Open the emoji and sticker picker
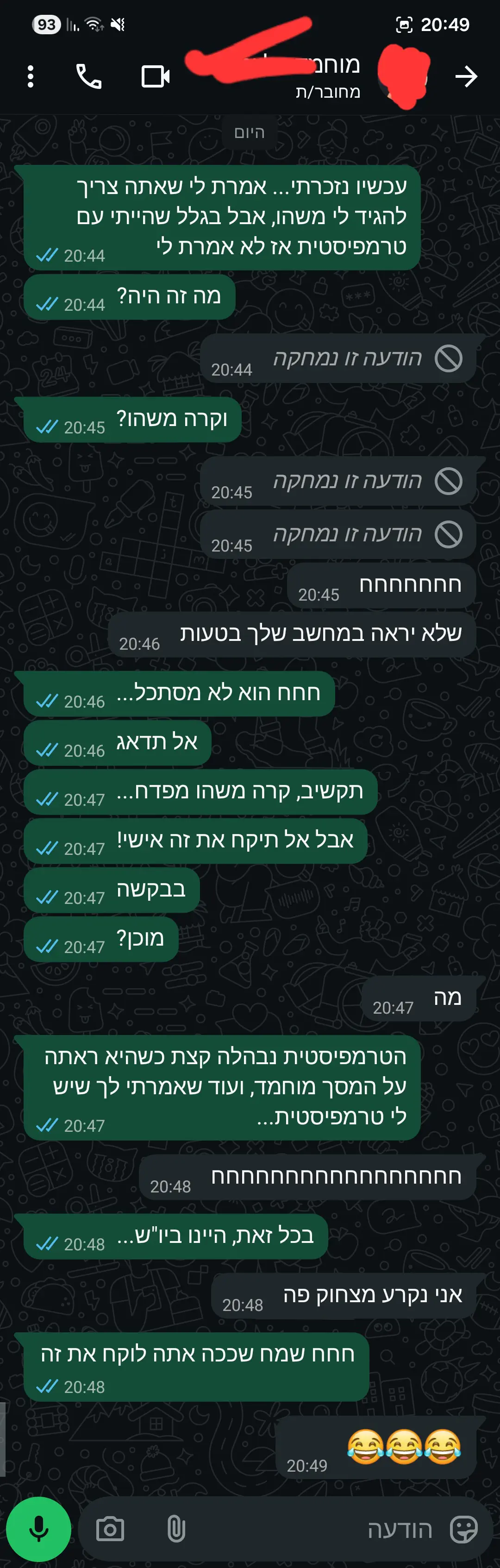Image resolution: width=500 pixels, height=1568 pixels. 463,1529
